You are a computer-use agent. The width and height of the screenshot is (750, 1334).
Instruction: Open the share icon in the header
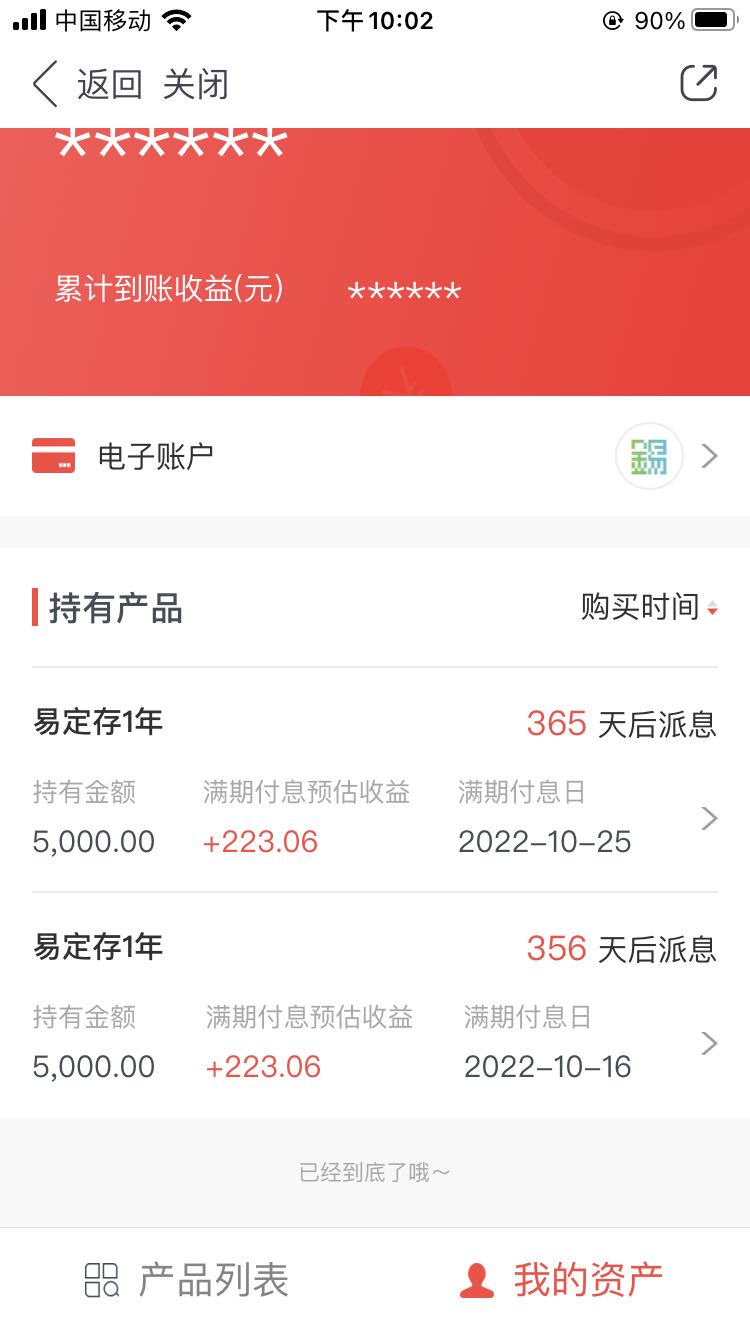click(x=699, y=83)
